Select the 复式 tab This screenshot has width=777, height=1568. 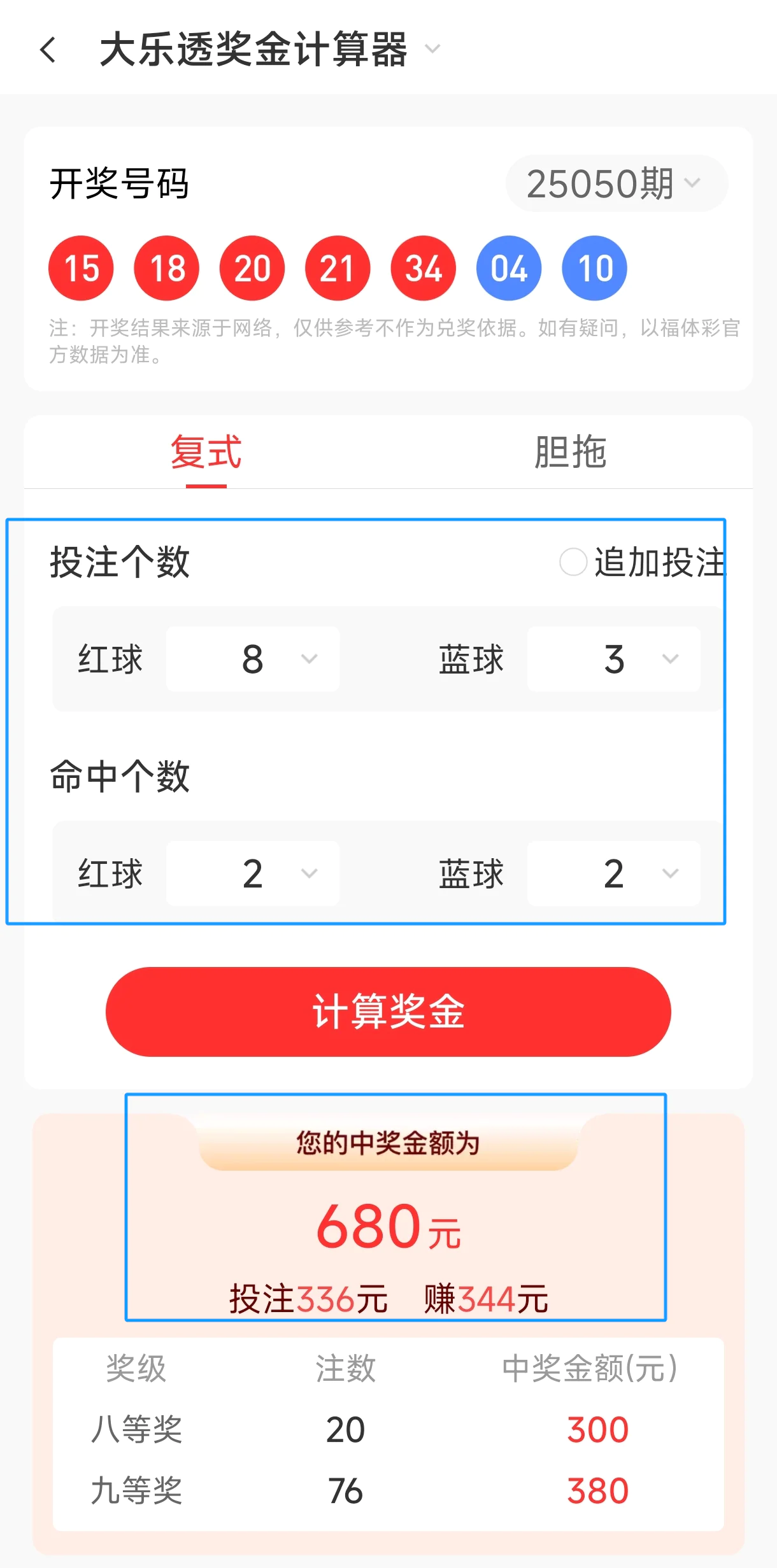[x=206, y=452]
